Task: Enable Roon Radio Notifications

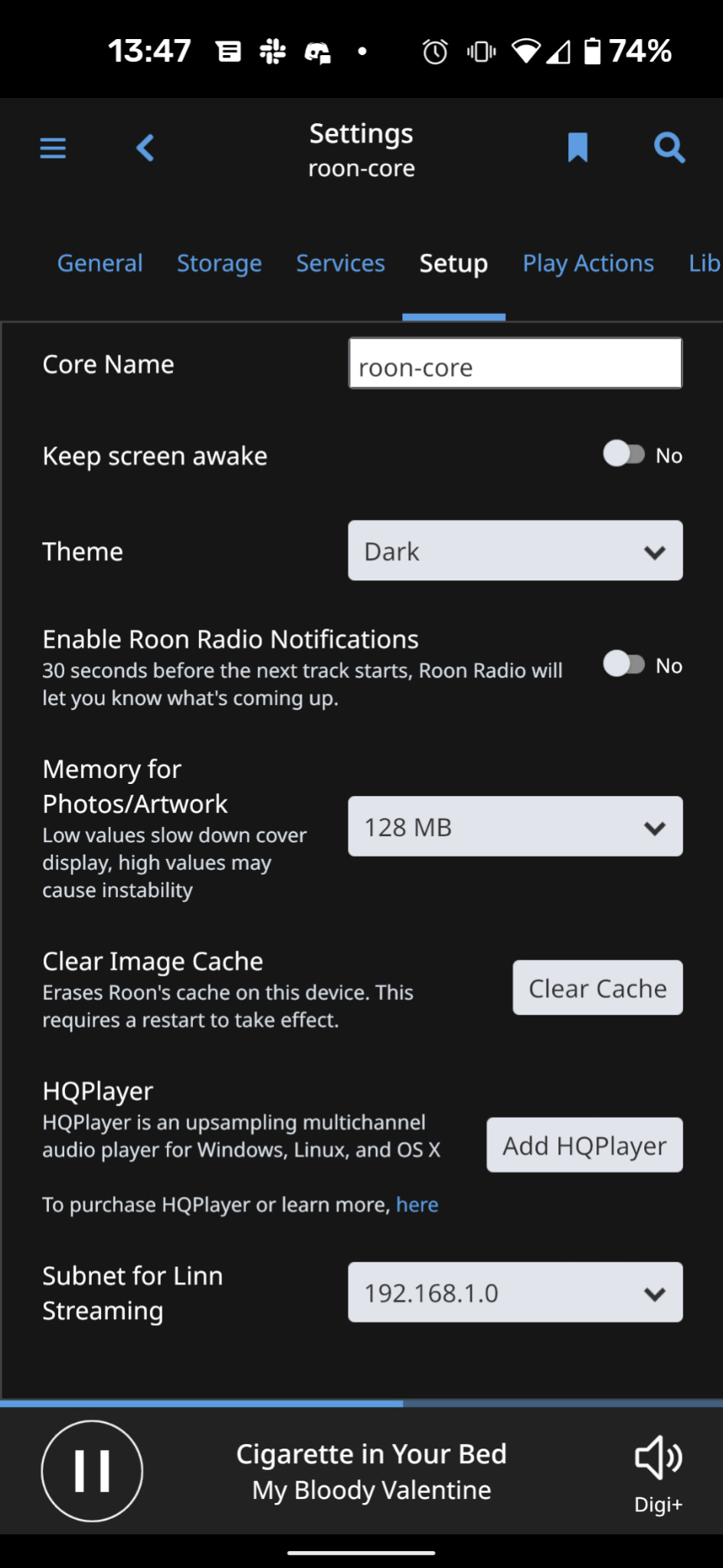Action: pos(624,664)
